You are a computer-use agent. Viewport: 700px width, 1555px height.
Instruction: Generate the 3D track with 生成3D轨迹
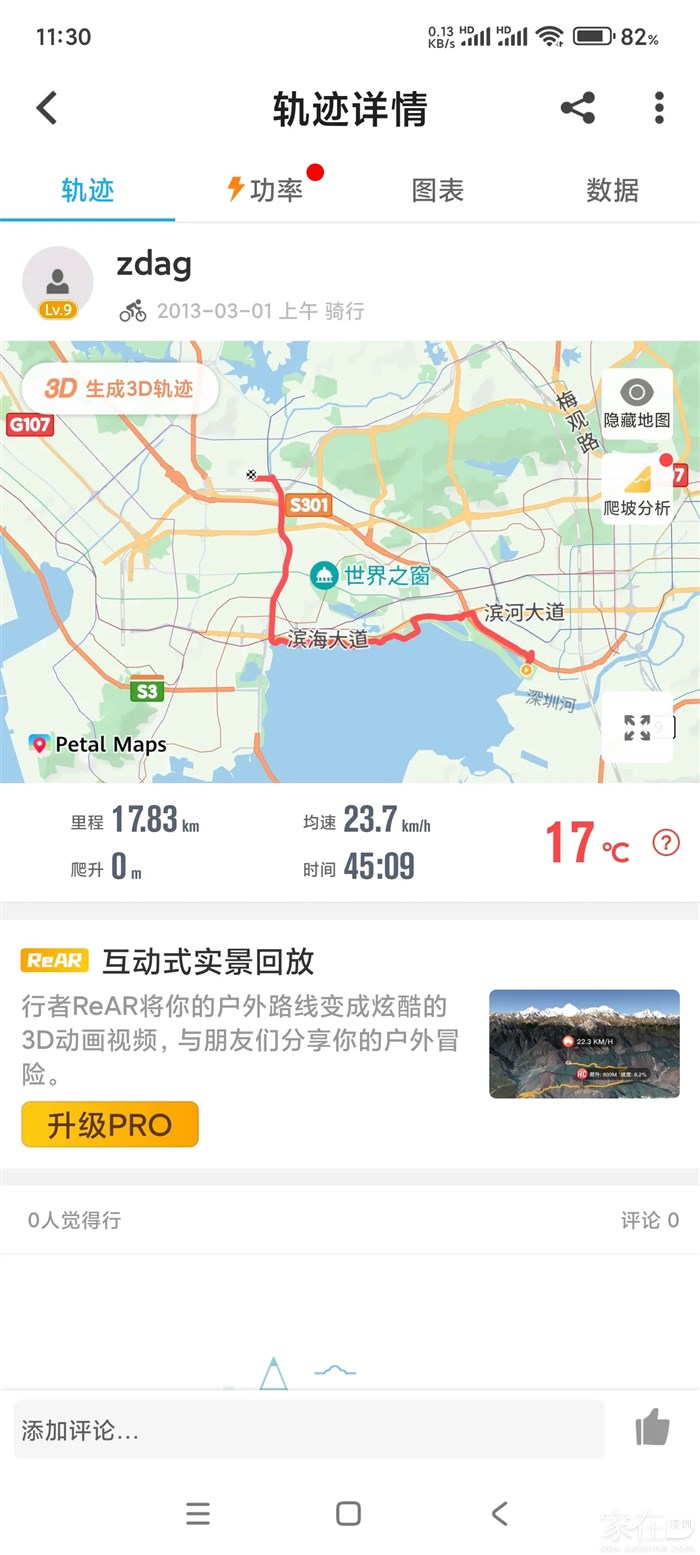point(120,389)
